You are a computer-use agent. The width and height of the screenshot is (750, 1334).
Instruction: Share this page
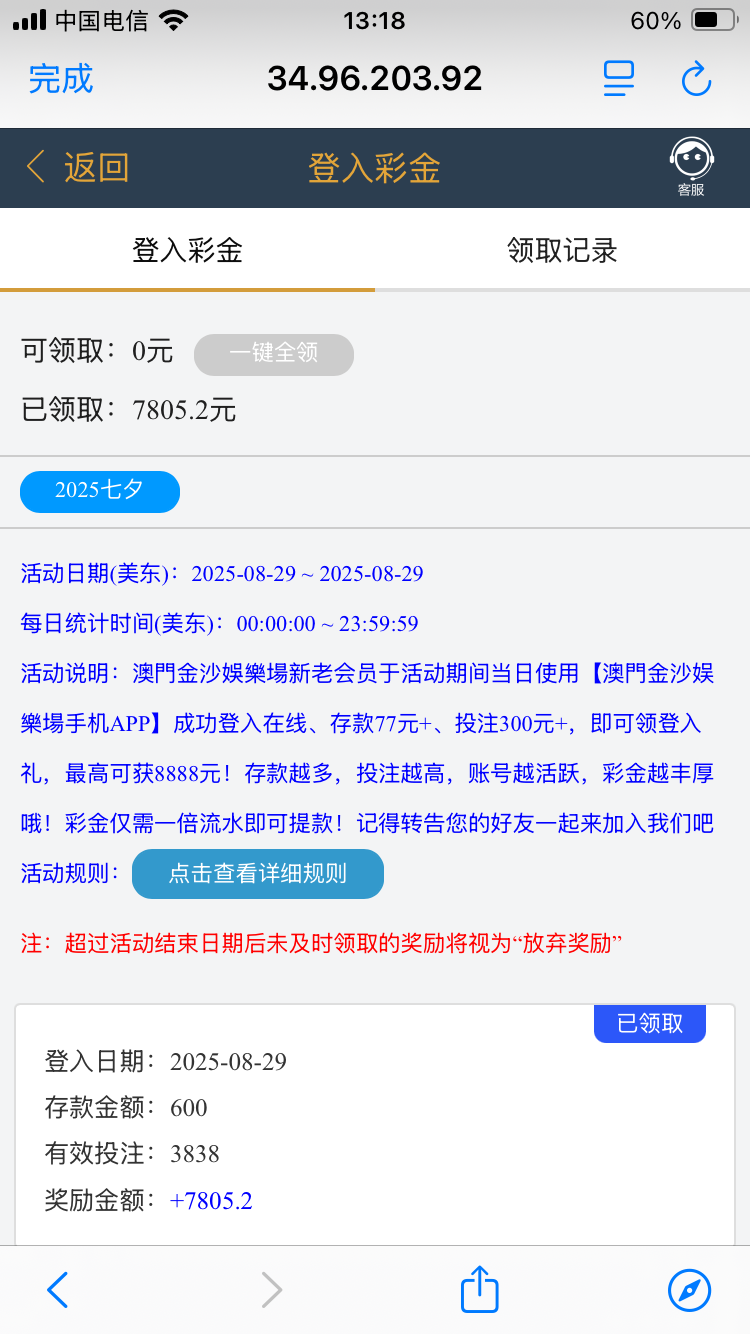click(x=479, y=1290)
